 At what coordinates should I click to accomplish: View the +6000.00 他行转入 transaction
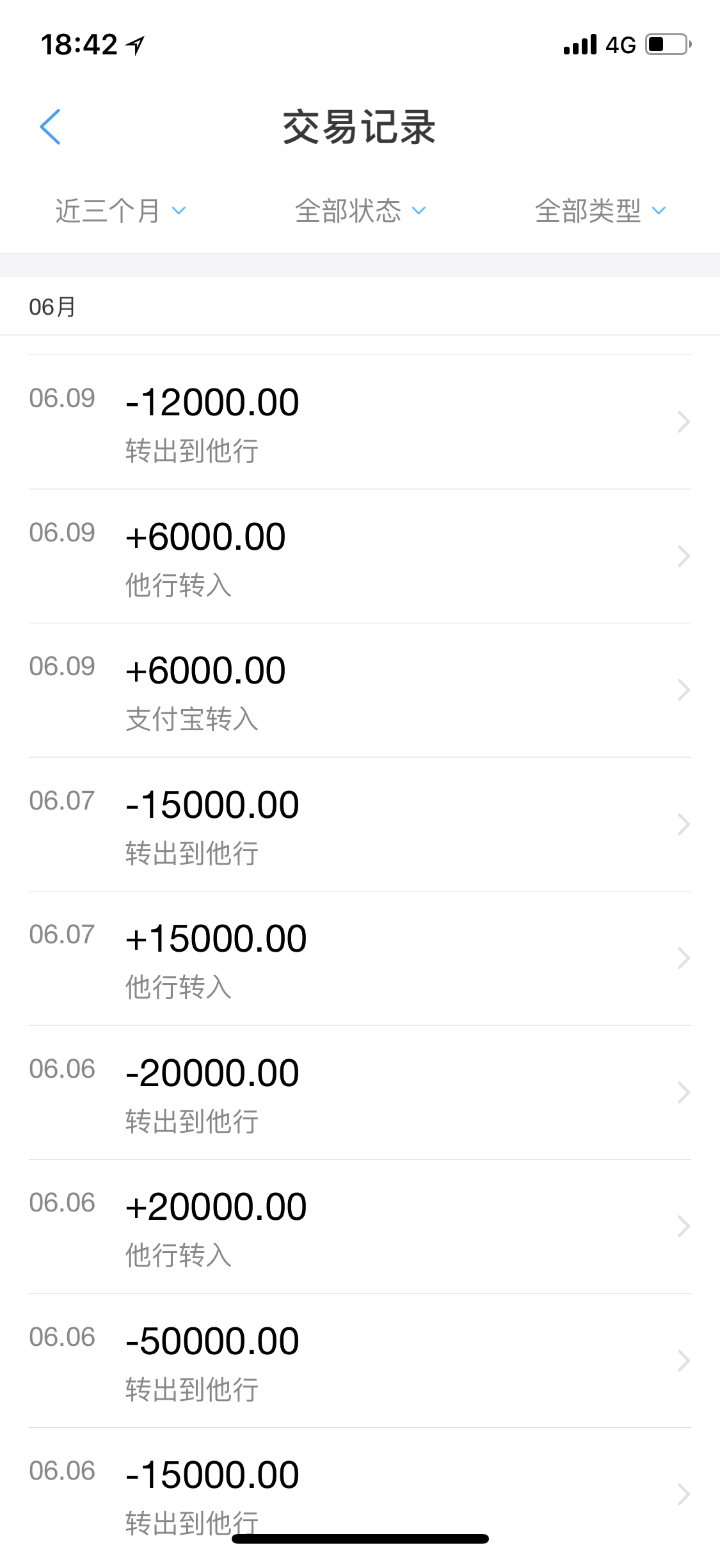(360, 556)
